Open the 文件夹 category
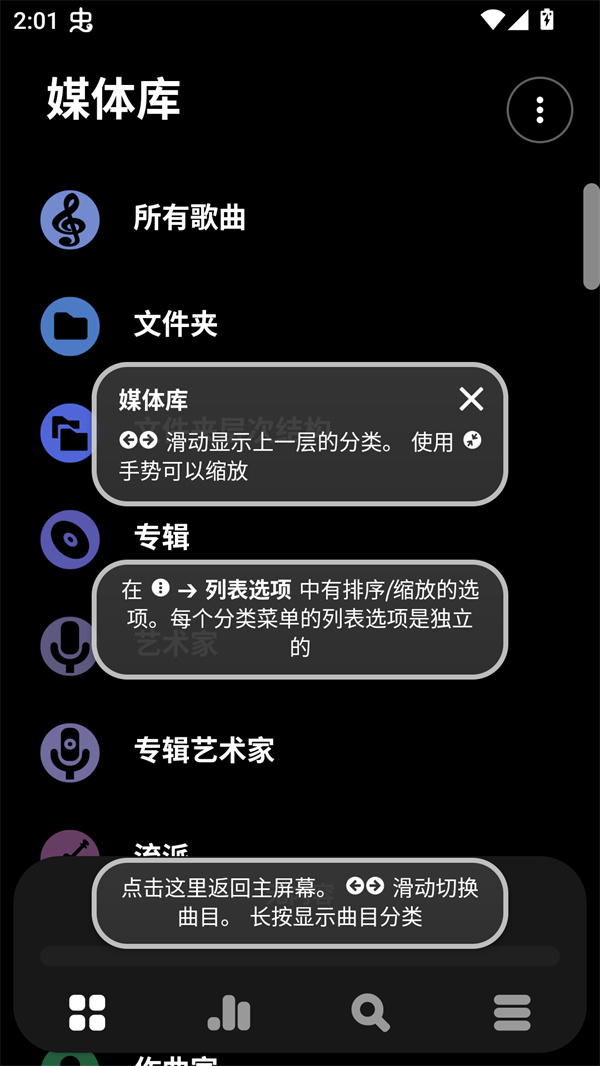The width and height of the screenshot is (600, 1066). (176, 324)
